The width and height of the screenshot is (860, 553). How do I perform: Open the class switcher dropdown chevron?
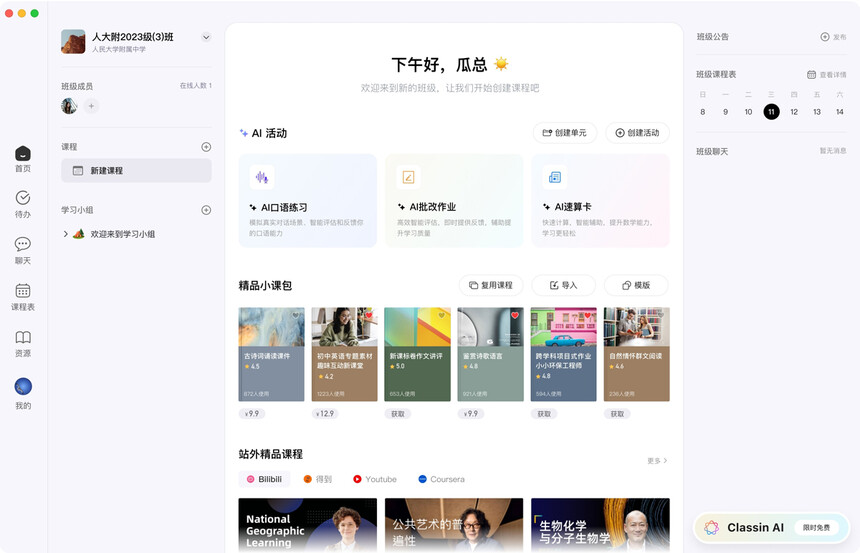pyautogui.click(x=206, y=37)
